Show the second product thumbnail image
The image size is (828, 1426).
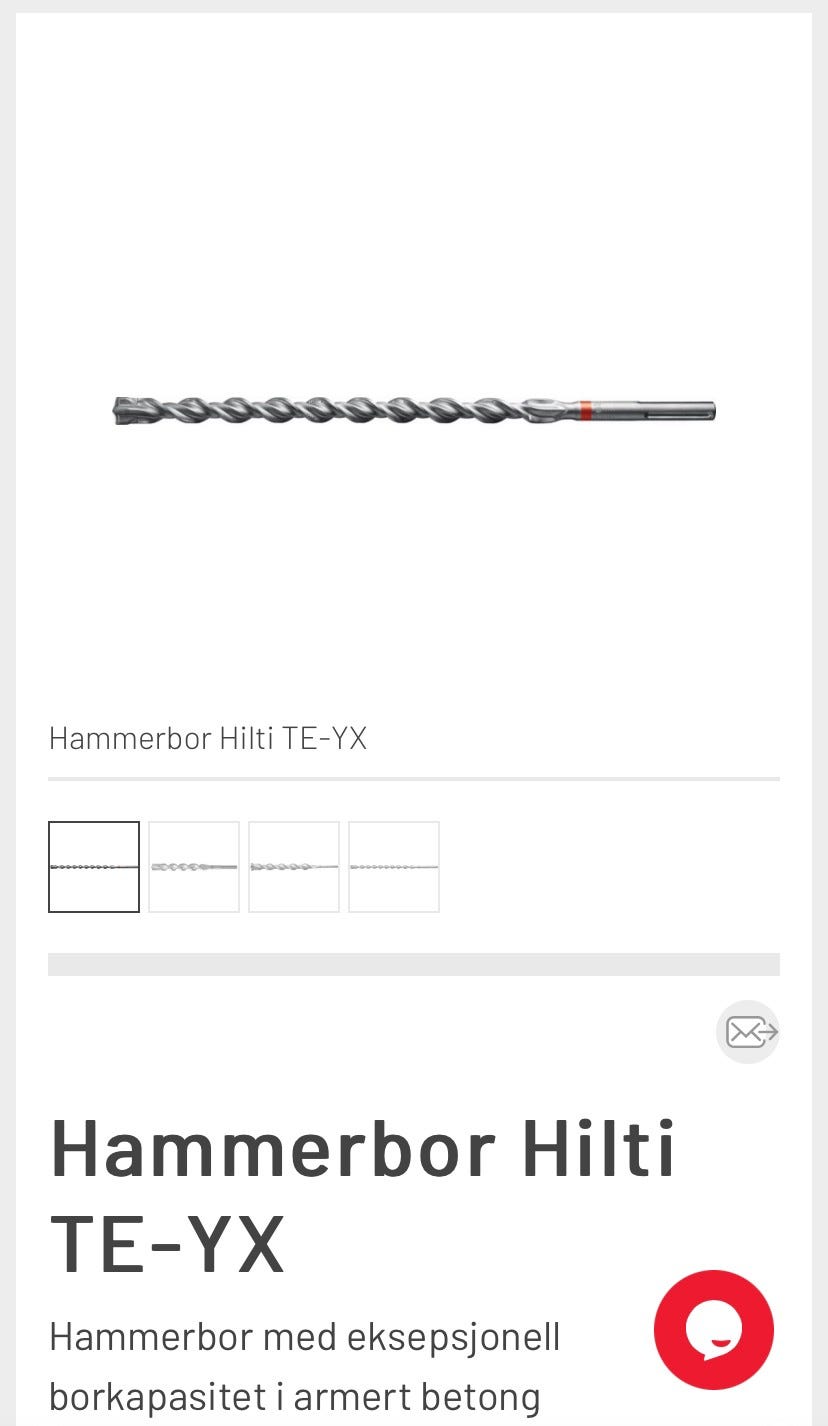pos(194,867)
